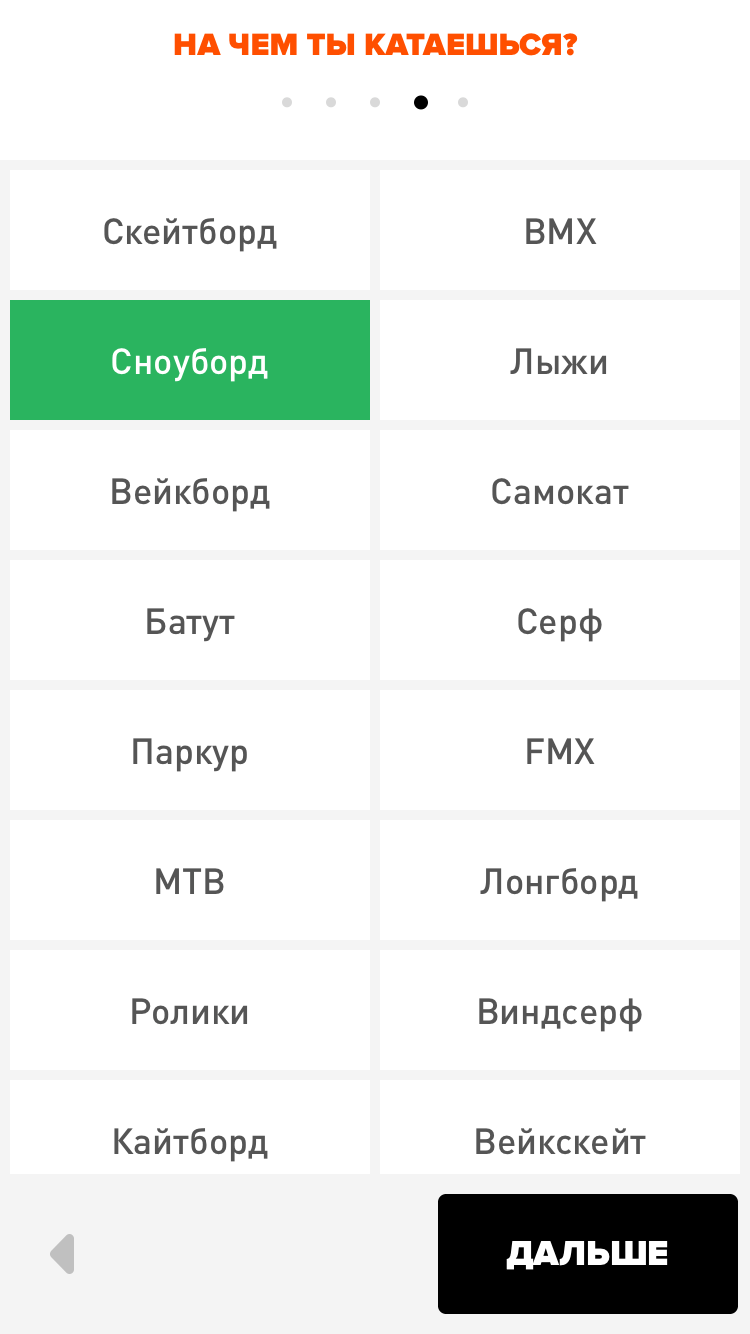Viewport: 750px width, 1334px height.
Task: Choose the Самокат option
Action: [560, 490]
